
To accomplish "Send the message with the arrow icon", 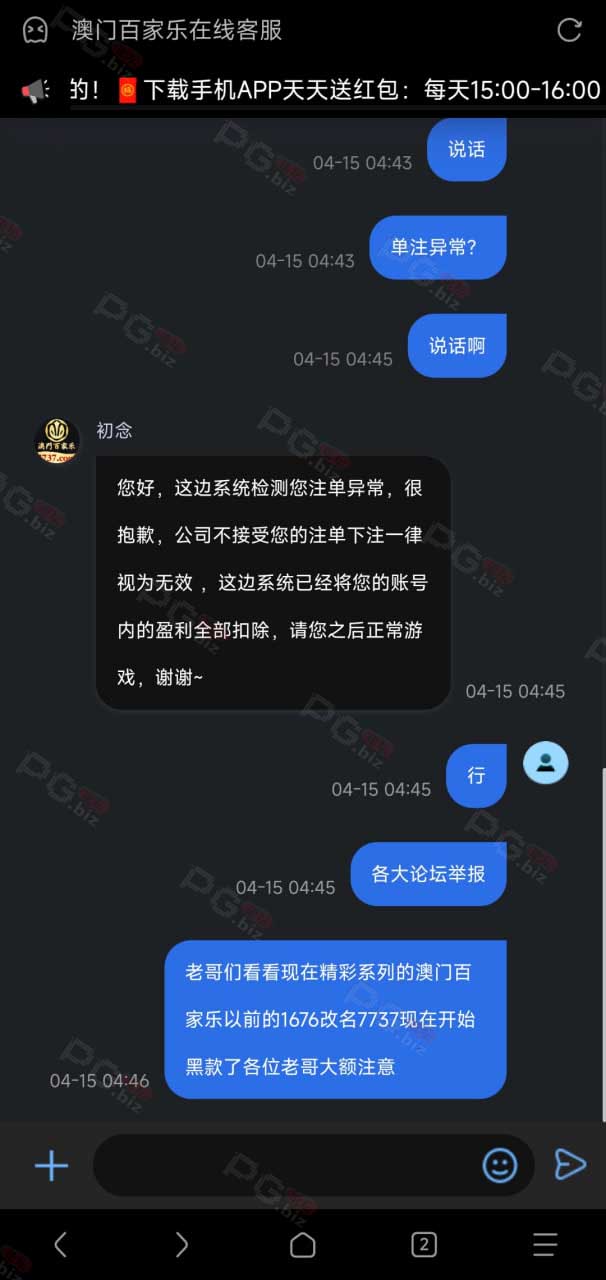I will (570, 1165).
